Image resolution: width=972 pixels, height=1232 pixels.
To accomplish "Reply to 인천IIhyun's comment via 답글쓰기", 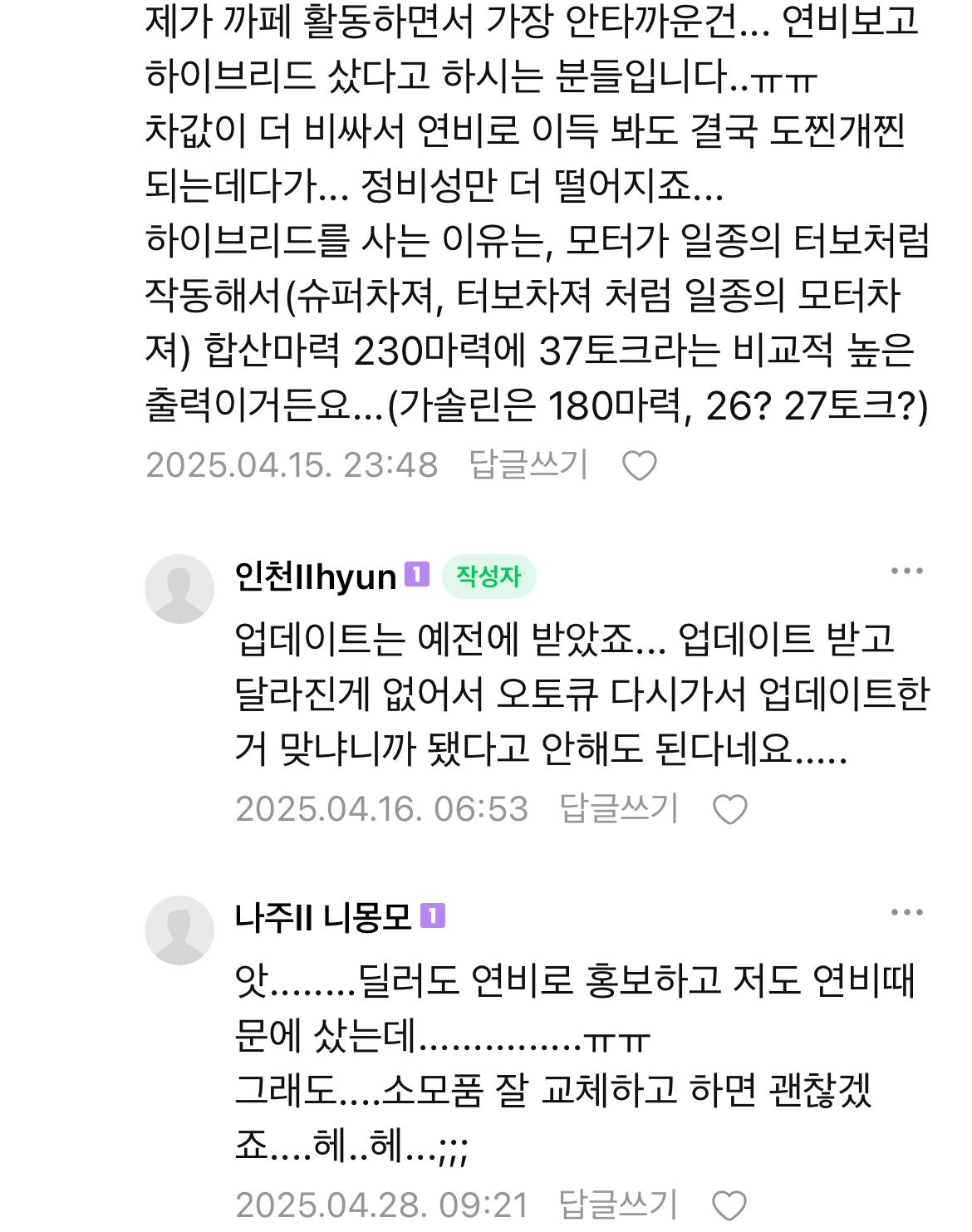I will (618, 808).
